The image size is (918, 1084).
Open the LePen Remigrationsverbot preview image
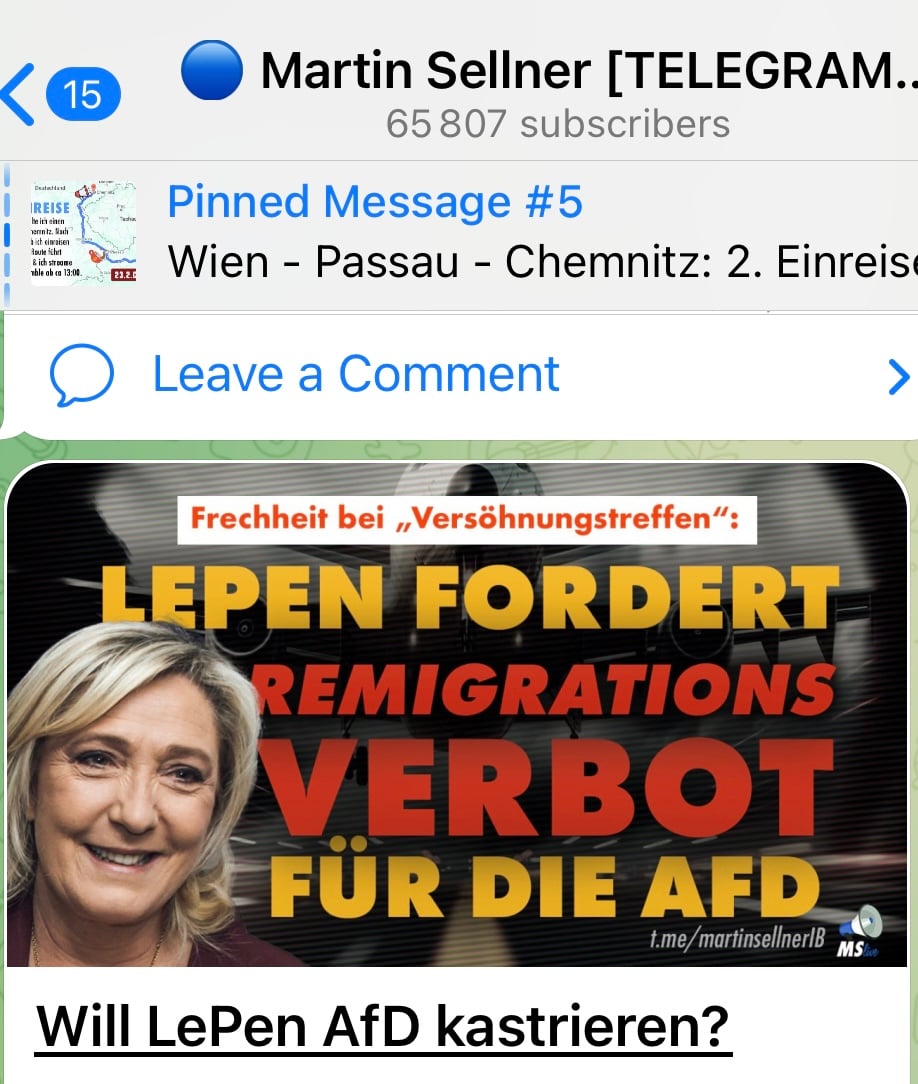pyautogui.click(x=457, y=714)
